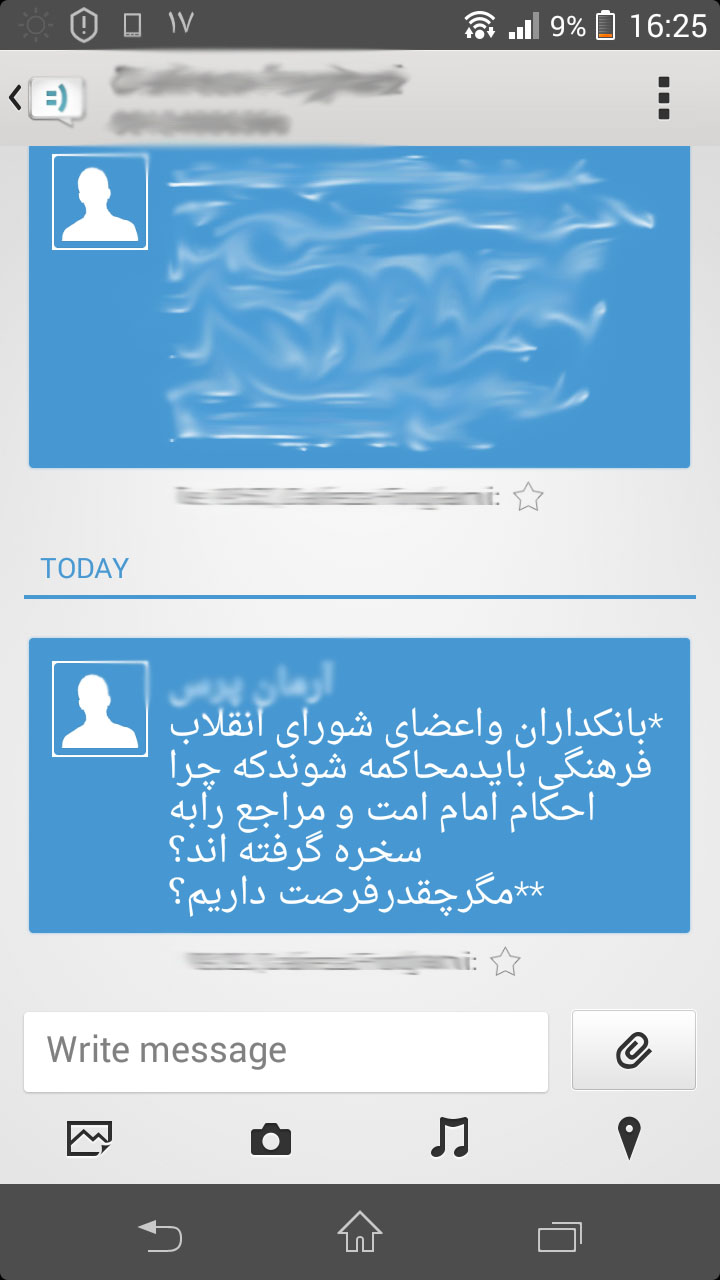Star the blurred message above TODAY
The height and width of the screenshot is (1280, 720).
point(528,497)
